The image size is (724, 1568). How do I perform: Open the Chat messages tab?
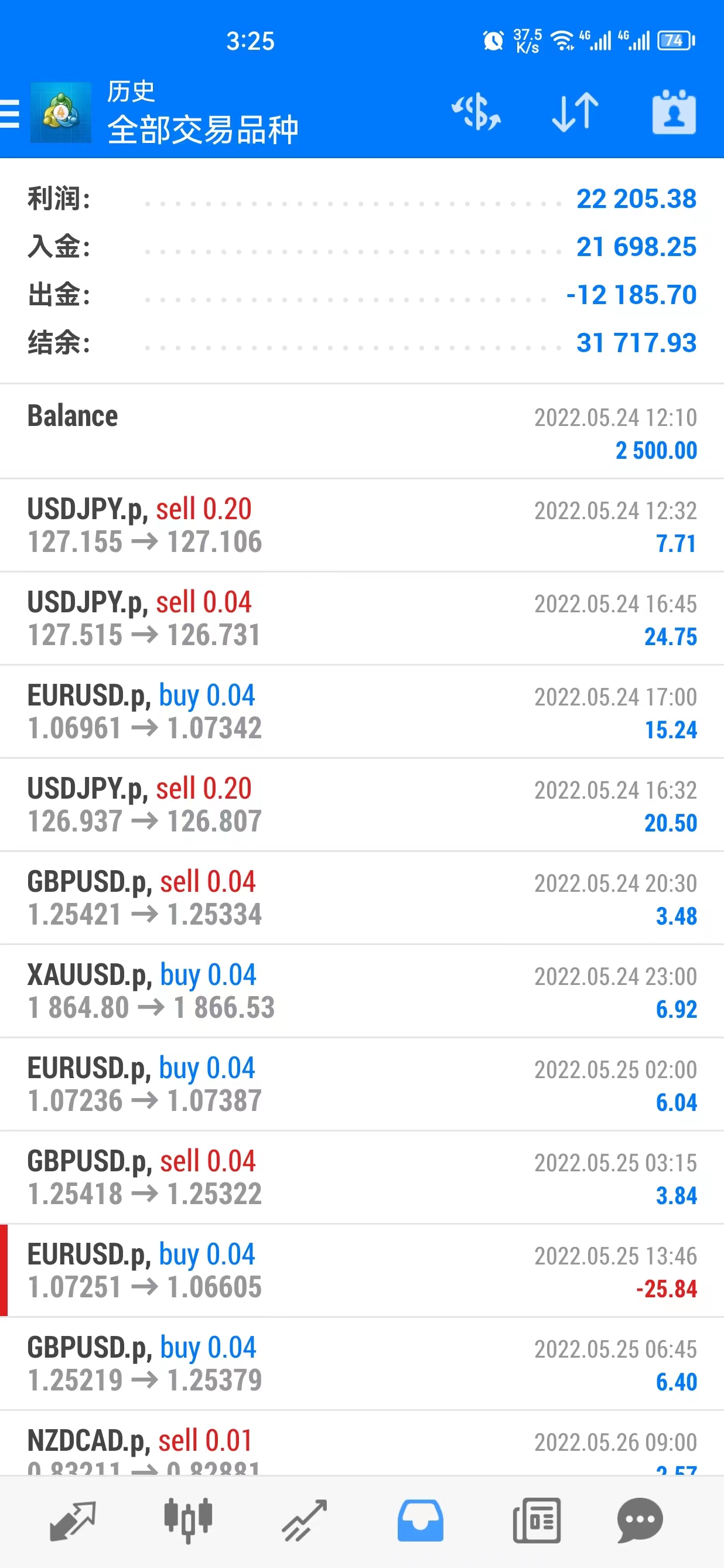[x=640, y=1520]
